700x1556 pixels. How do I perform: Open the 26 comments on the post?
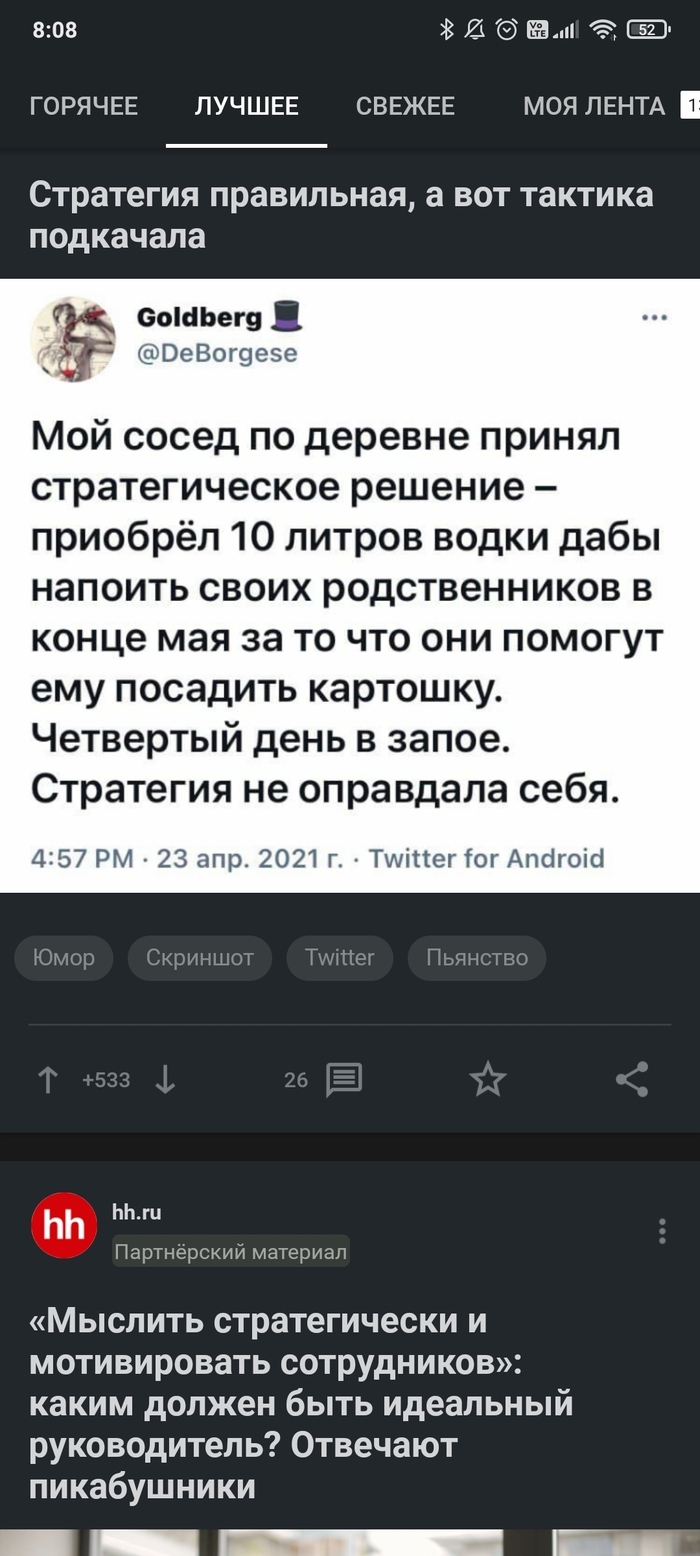coord(324,1080)
